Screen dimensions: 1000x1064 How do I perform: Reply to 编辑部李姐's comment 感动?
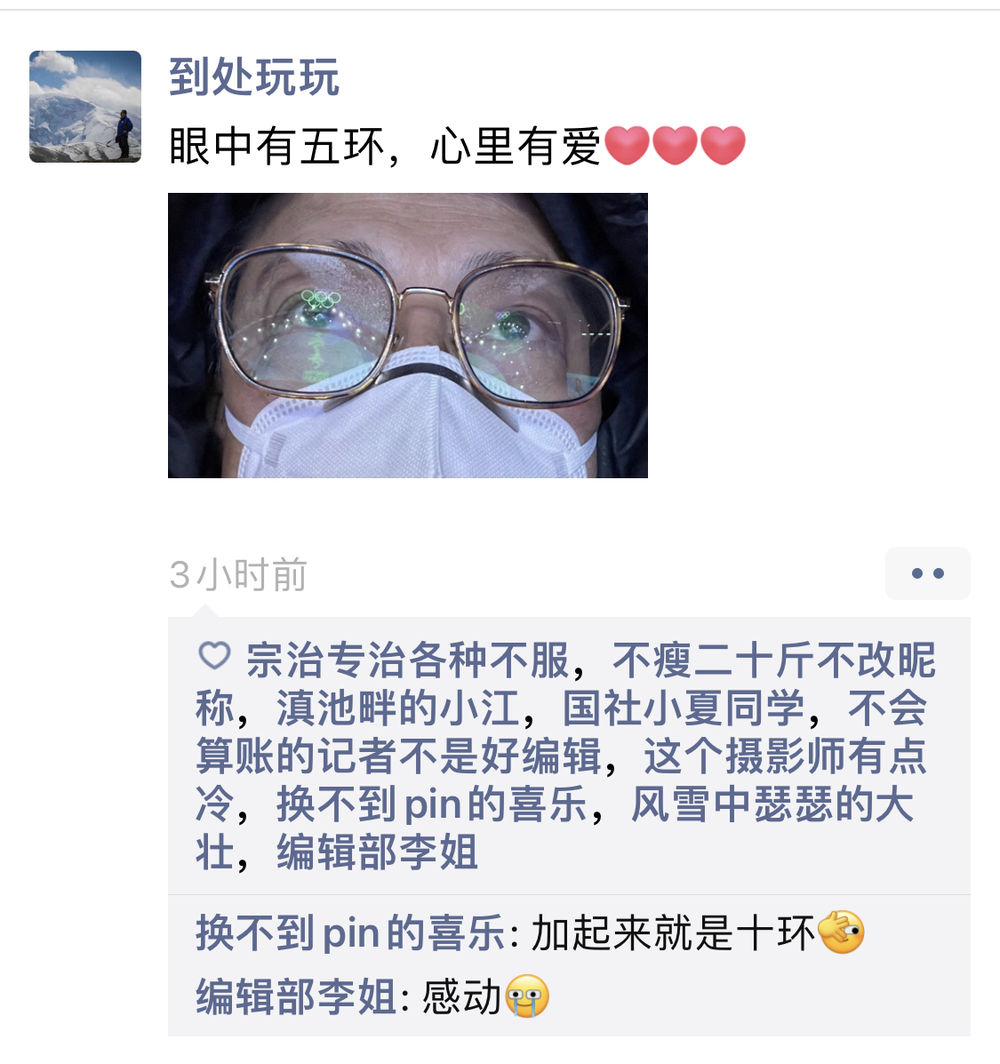[460, 997]
